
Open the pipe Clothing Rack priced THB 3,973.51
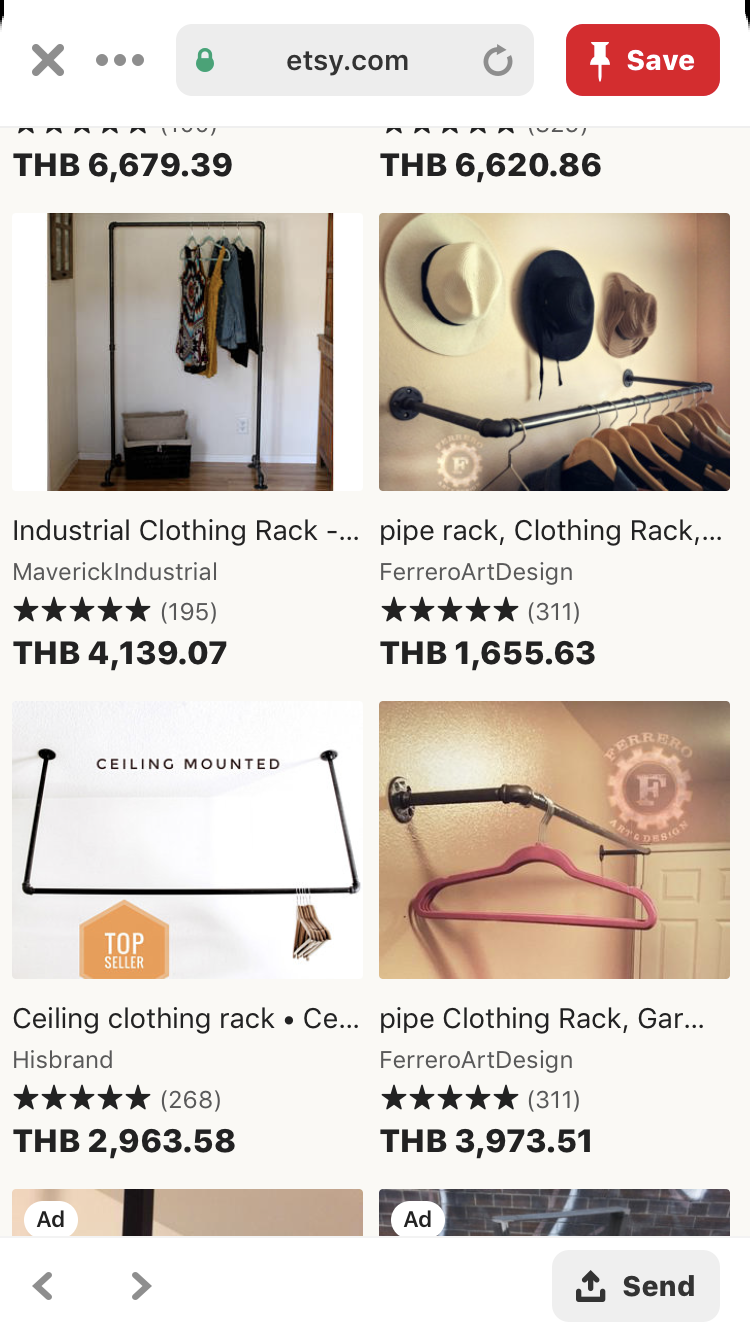554,840
